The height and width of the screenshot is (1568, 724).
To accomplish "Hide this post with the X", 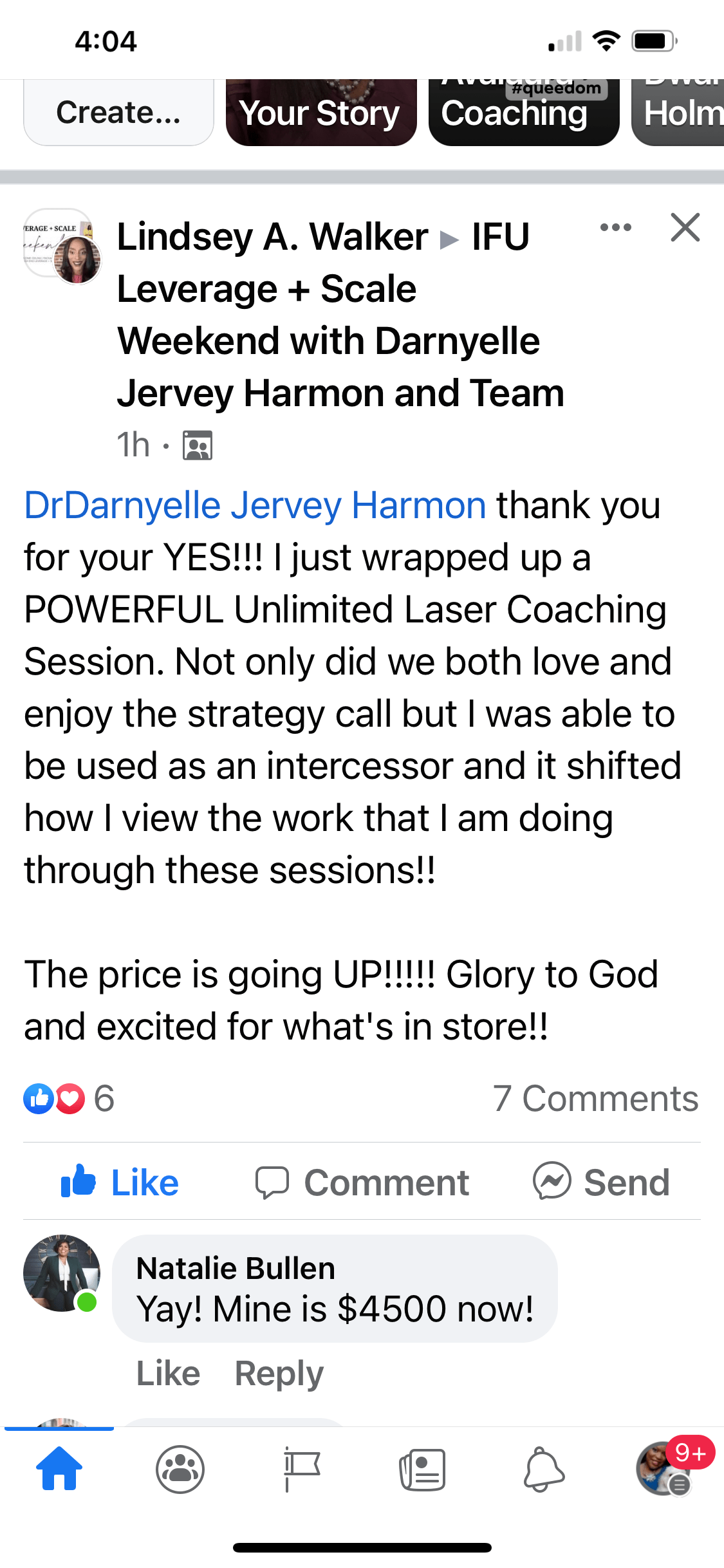I will coord(685,227).
